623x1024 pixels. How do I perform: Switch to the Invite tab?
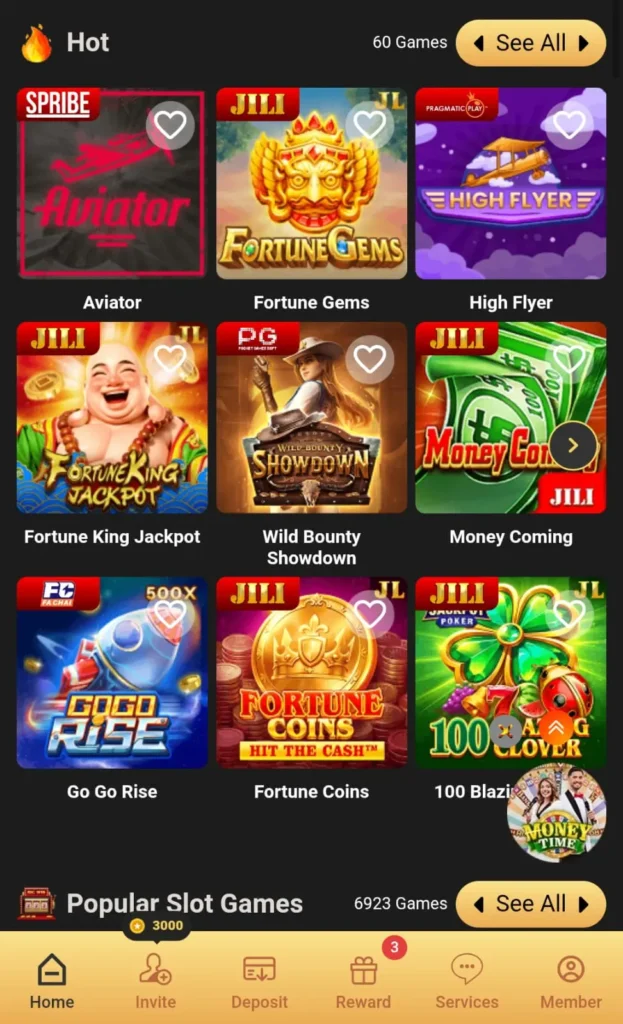[x=155, y=980]
